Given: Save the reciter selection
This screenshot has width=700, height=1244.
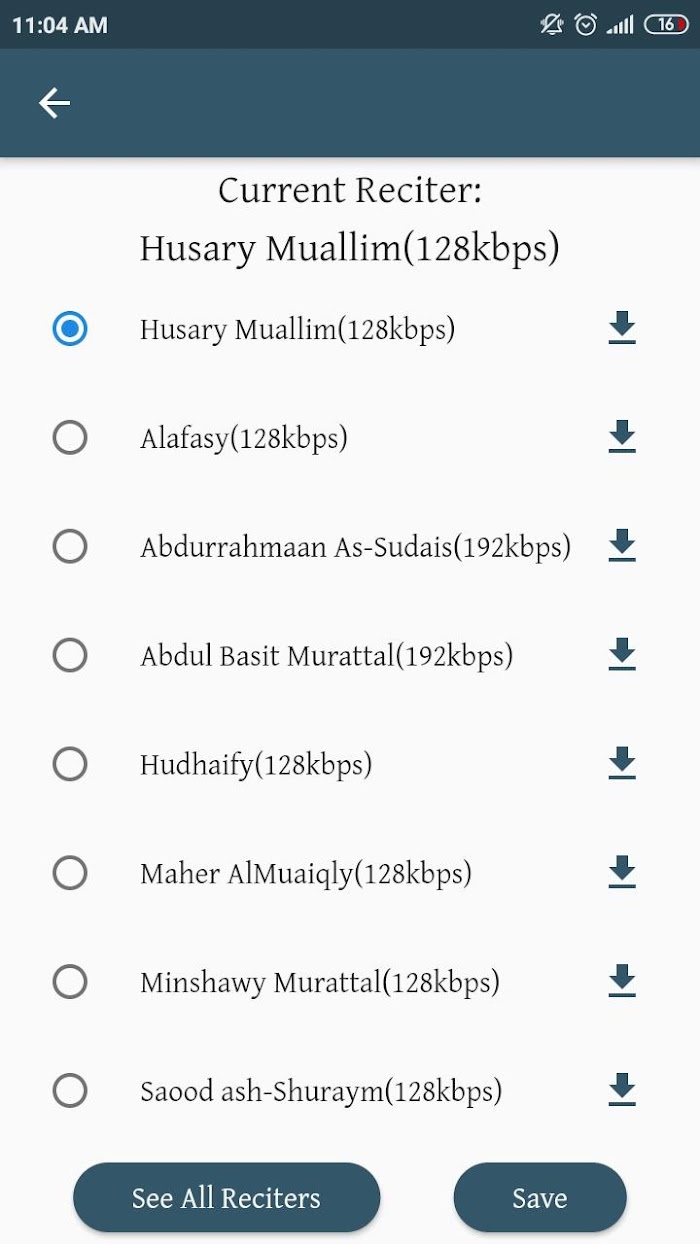Looking at the screenshot, I should [x=540, y=1198].
